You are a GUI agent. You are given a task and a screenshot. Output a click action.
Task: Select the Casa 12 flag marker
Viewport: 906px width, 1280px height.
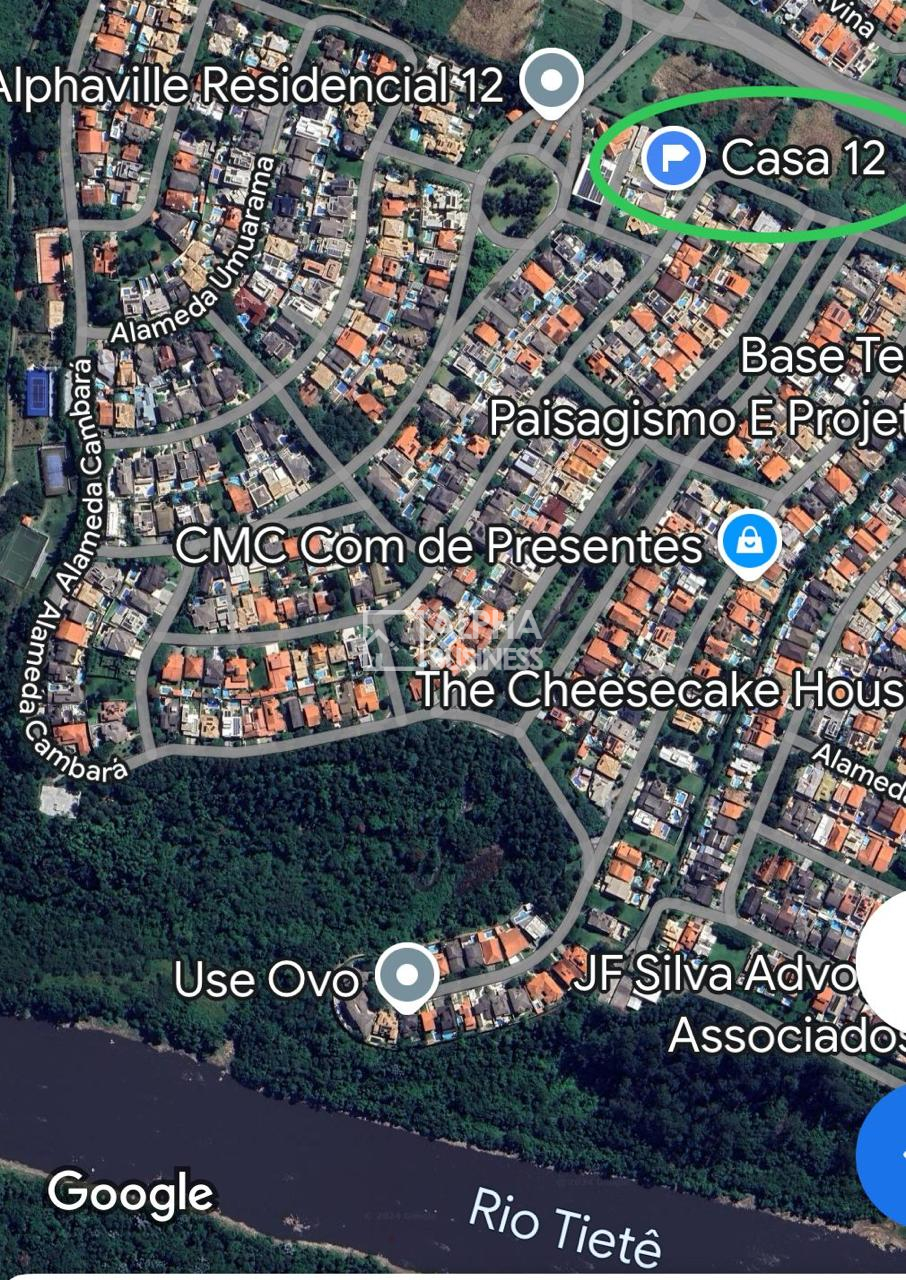[672, 157]
